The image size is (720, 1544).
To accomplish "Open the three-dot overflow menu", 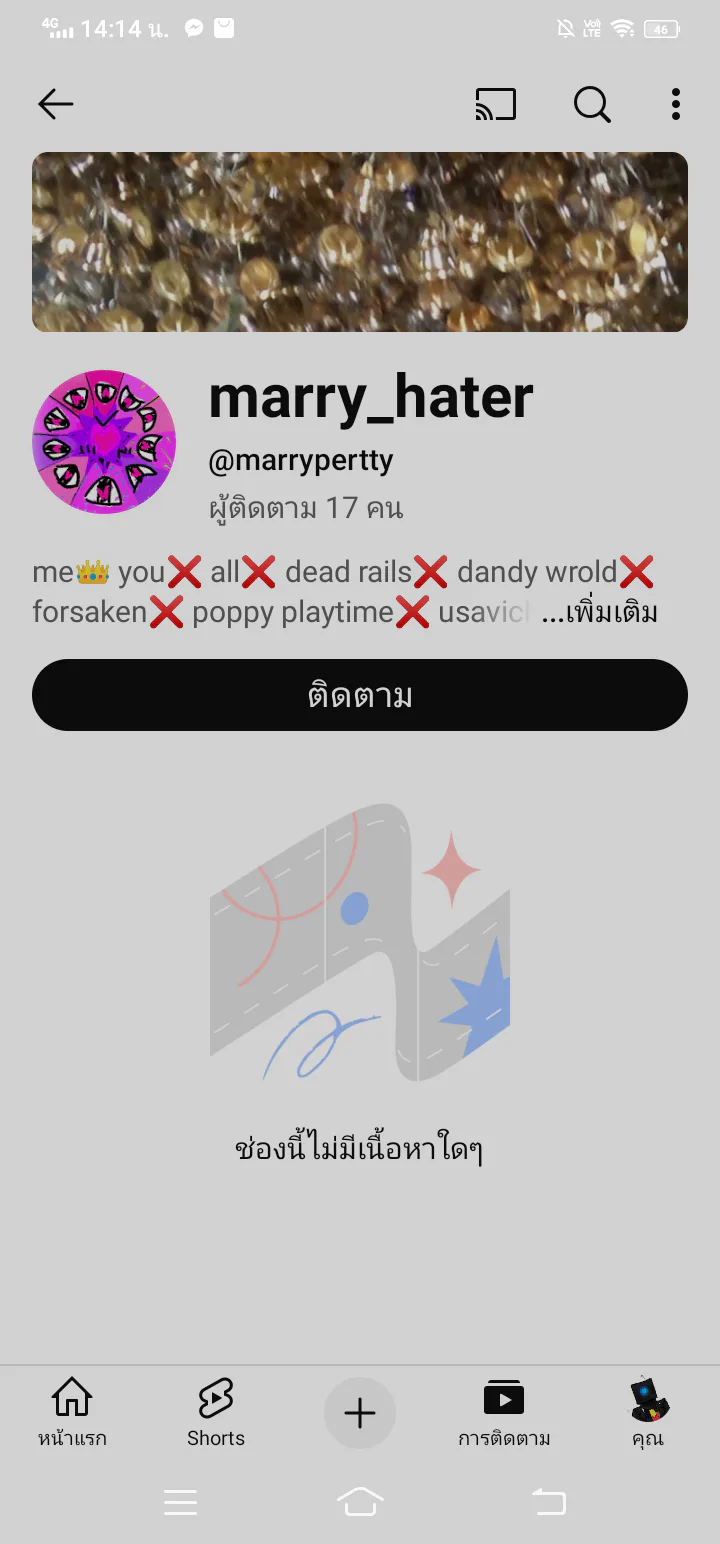I will click(x=676, y=104).
